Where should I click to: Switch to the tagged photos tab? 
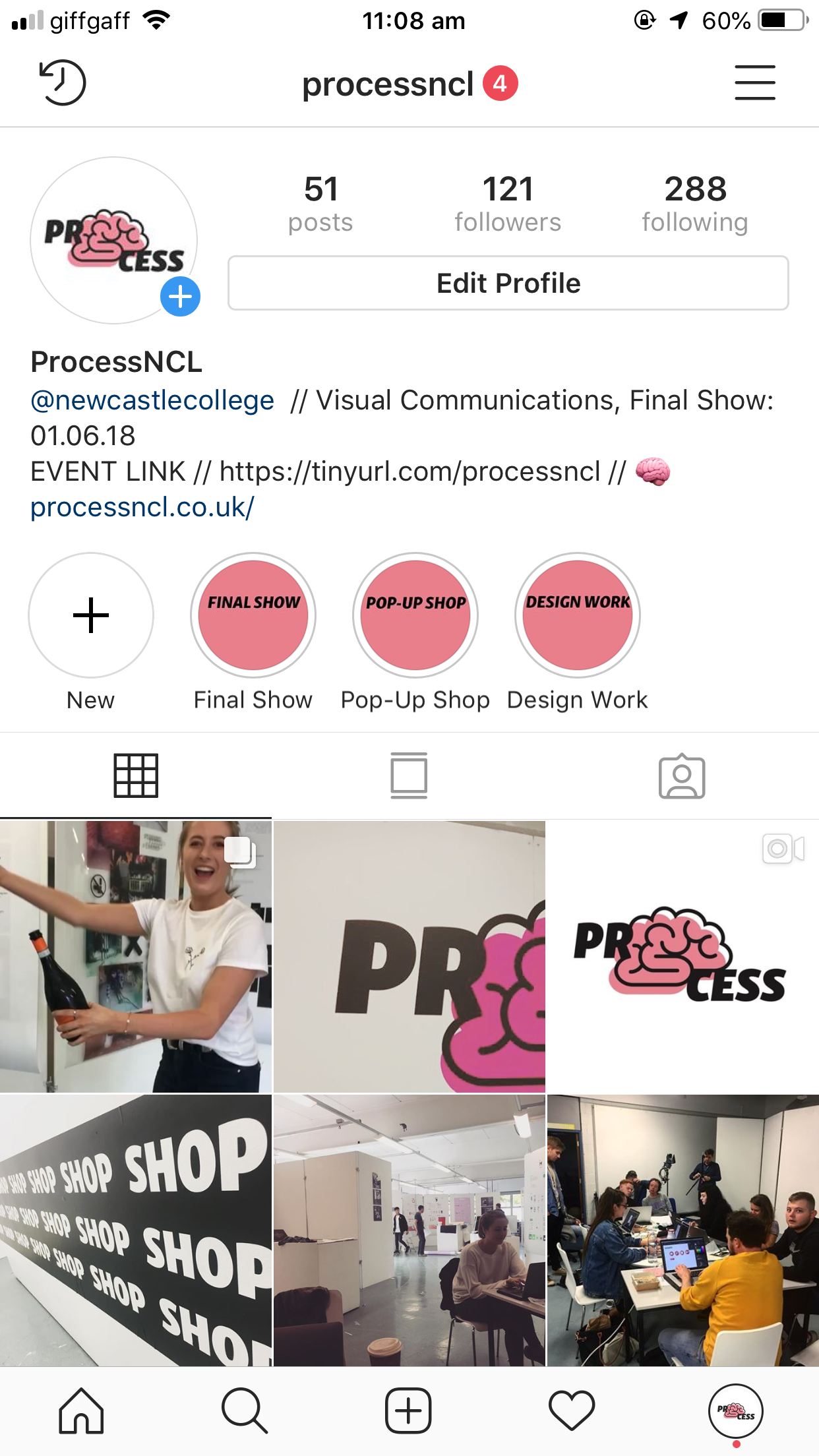point(682,775)
